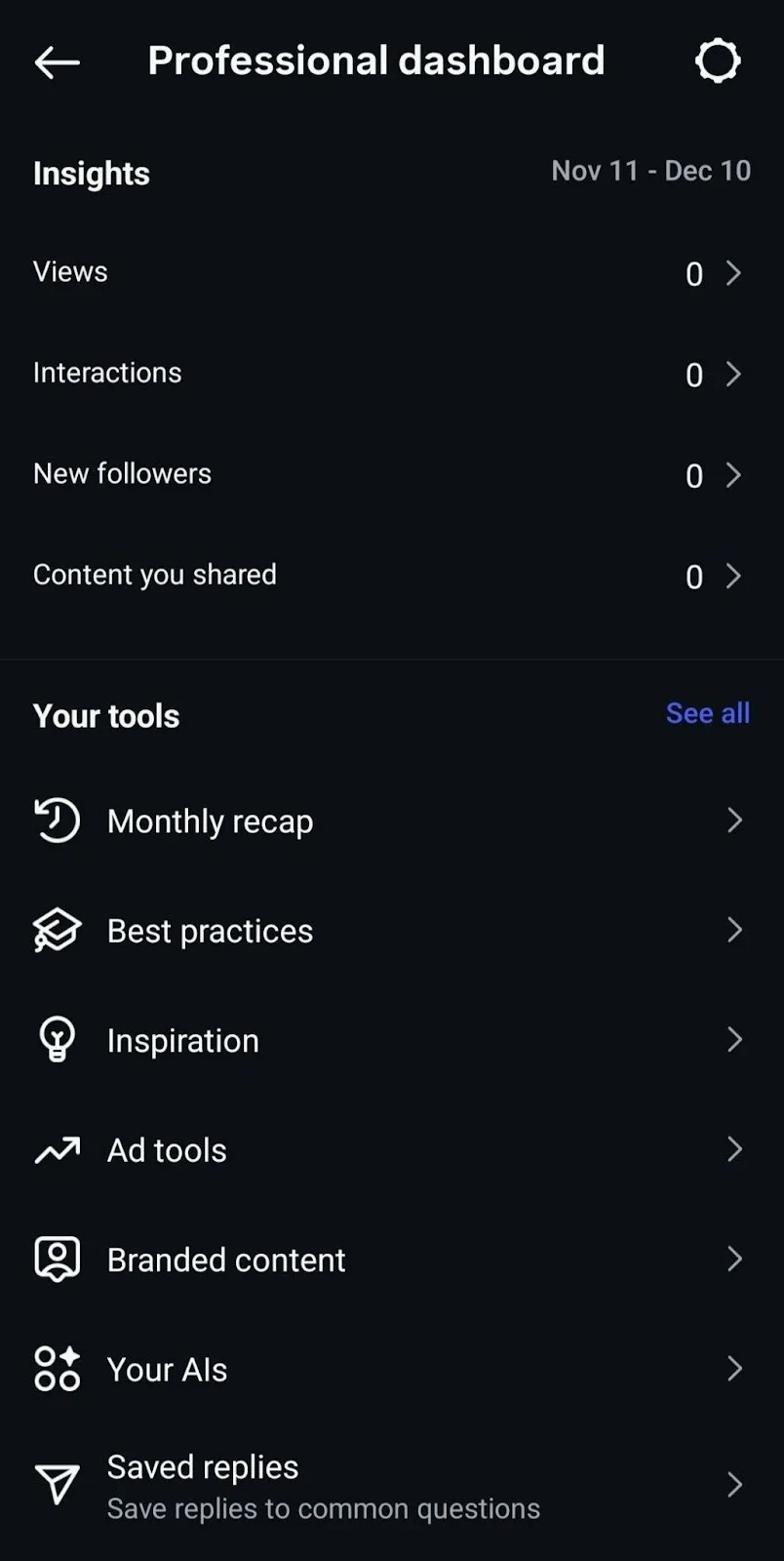The width and height of the screenshot is (784, 1561).
Task: Expand the Content you shared chevron
Action: [x=733, y=577]
